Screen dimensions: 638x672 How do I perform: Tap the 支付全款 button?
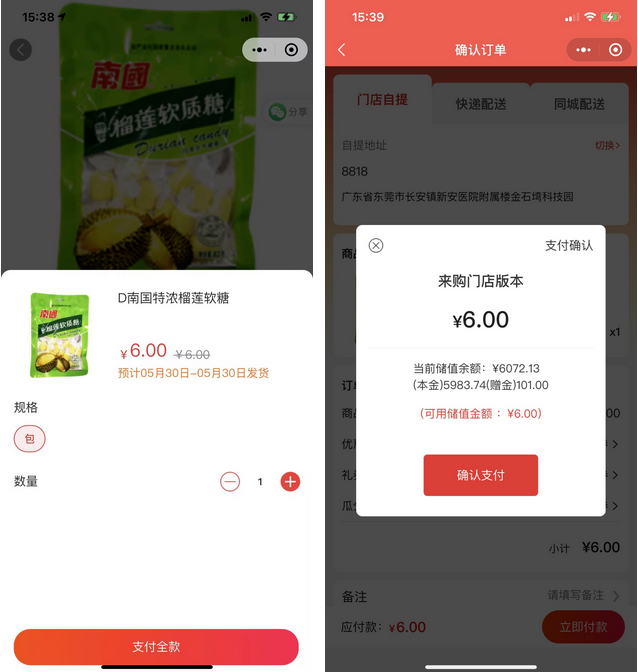point(156,647)
